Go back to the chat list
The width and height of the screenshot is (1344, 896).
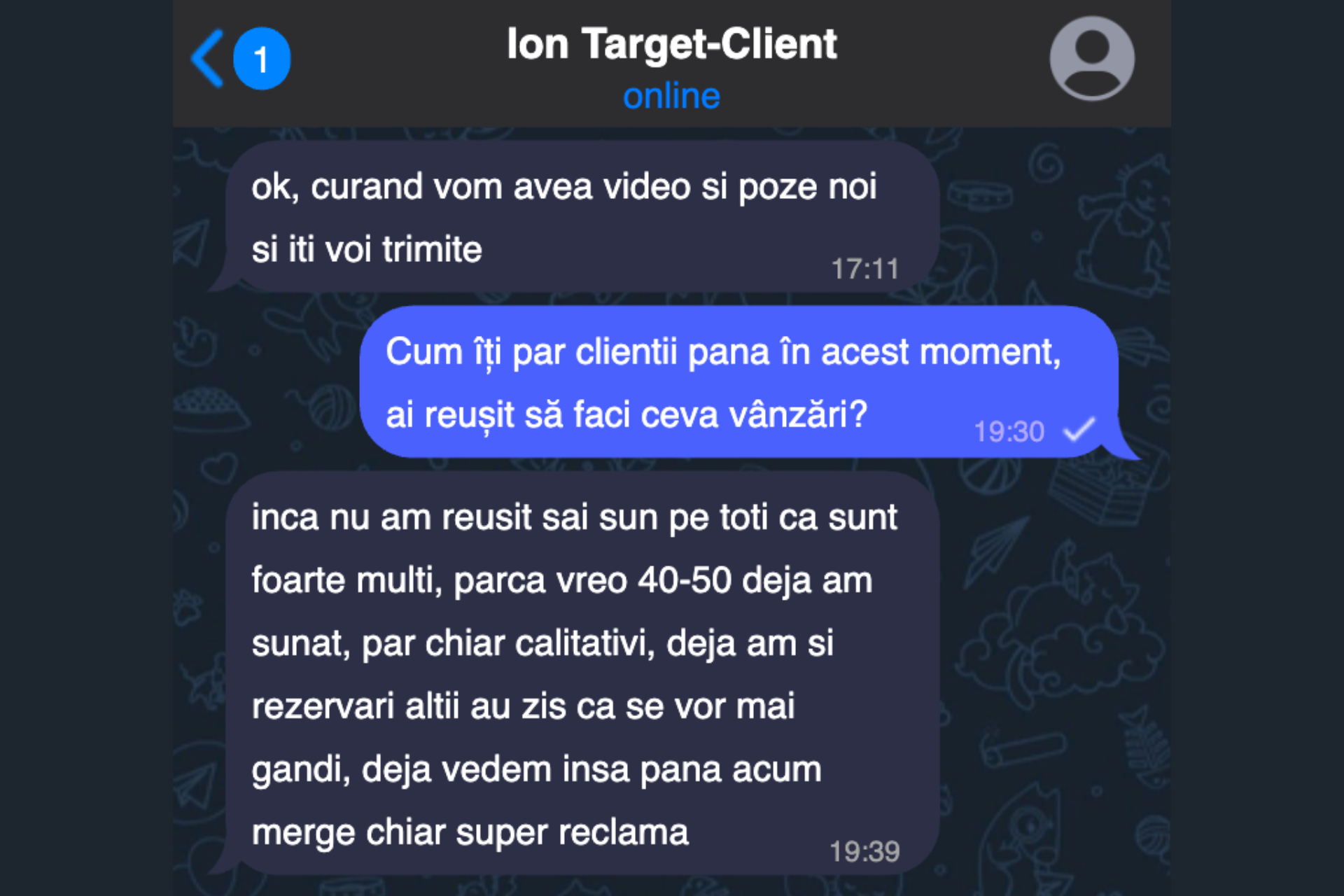click(209, 59)
